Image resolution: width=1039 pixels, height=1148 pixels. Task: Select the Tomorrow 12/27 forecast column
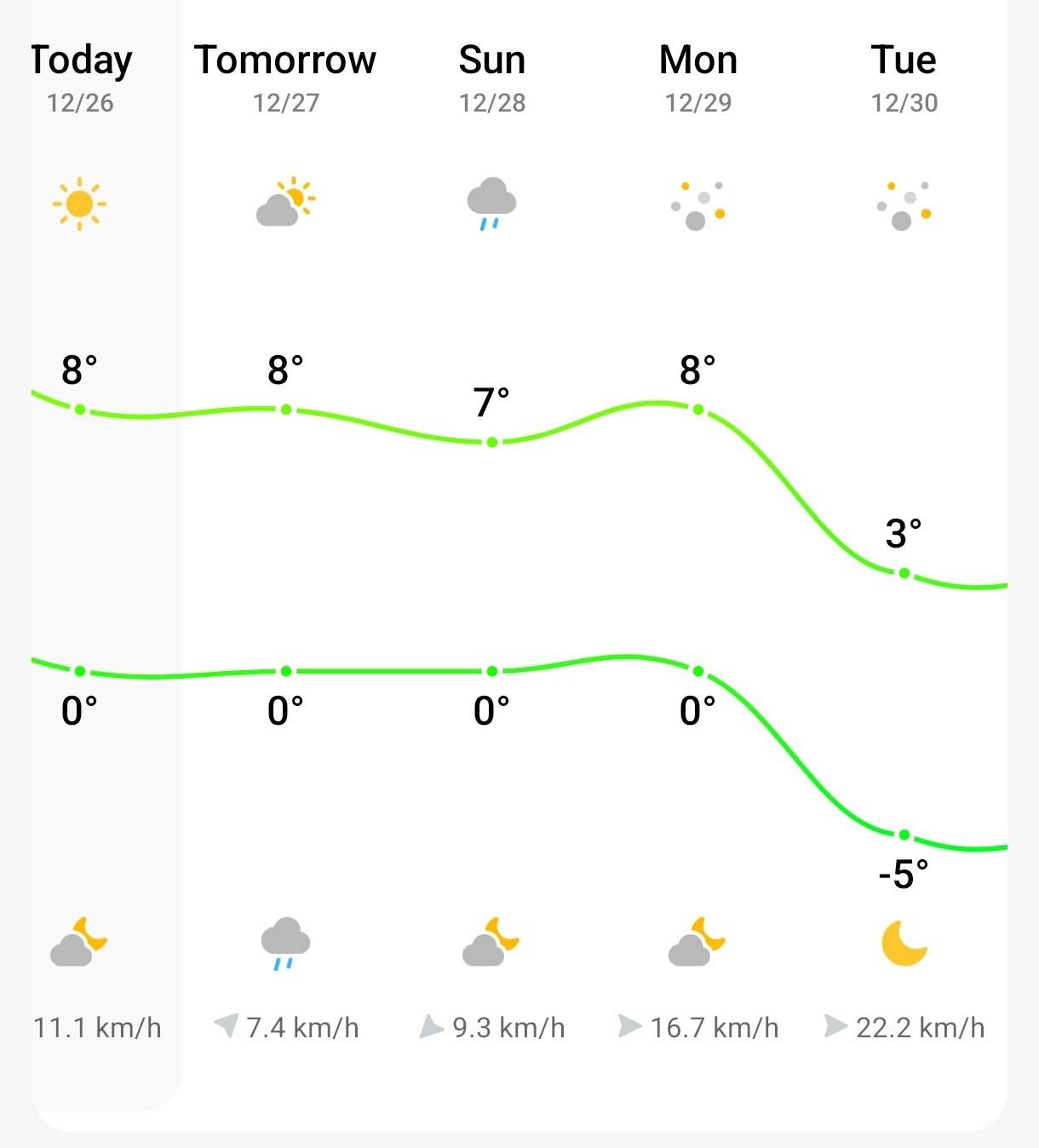point(285,77)
